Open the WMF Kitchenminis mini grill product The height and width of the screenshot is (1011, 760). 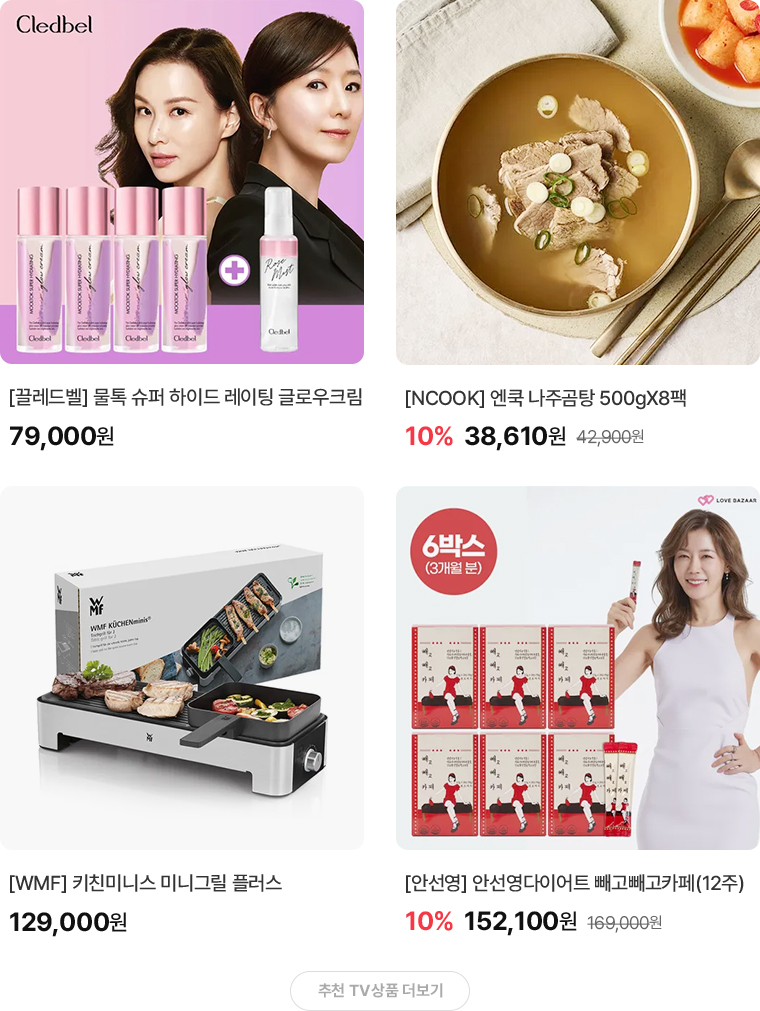[182, 668]
